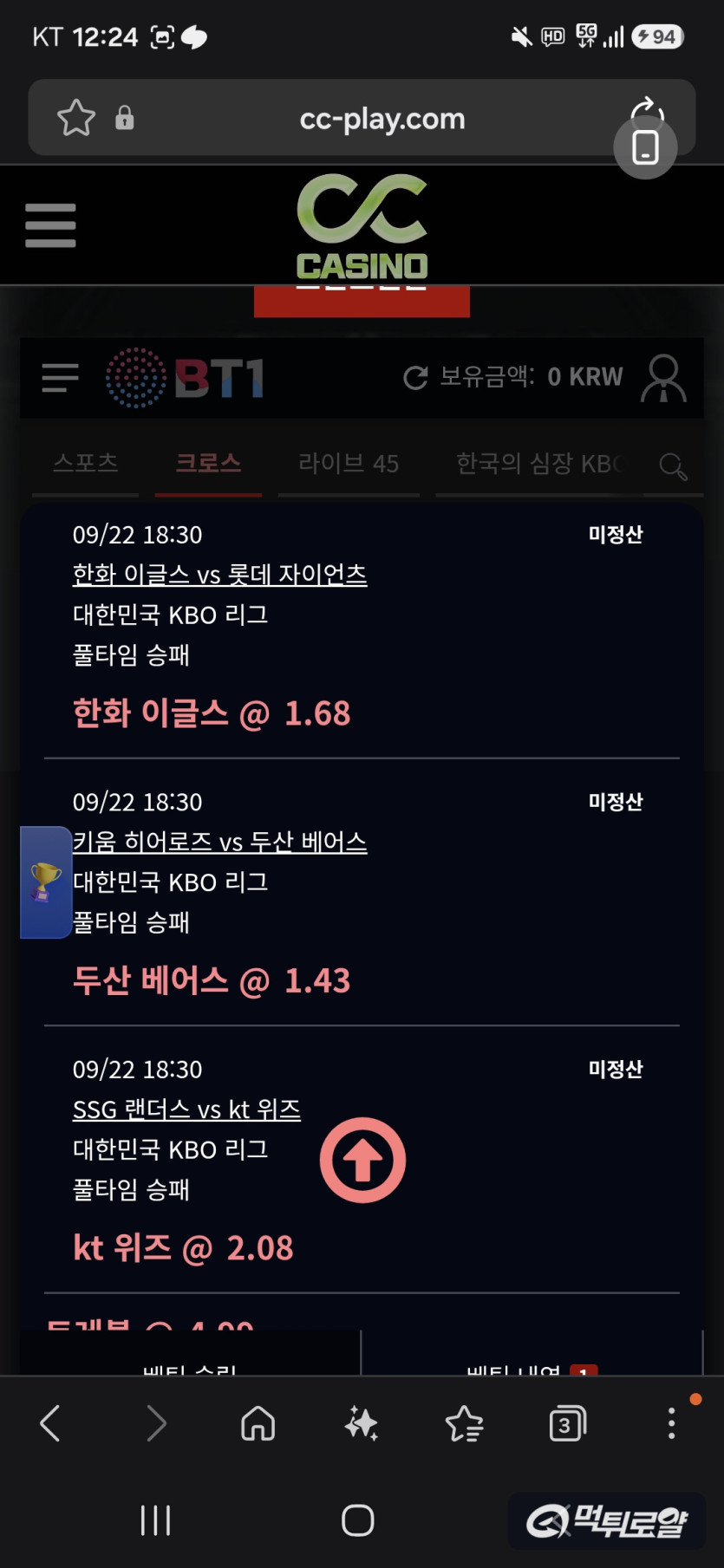Open the sportsbook search magnifier
Image resolution: width=724 pixels, height=1568 pixels.
click(x=673, y=466)
